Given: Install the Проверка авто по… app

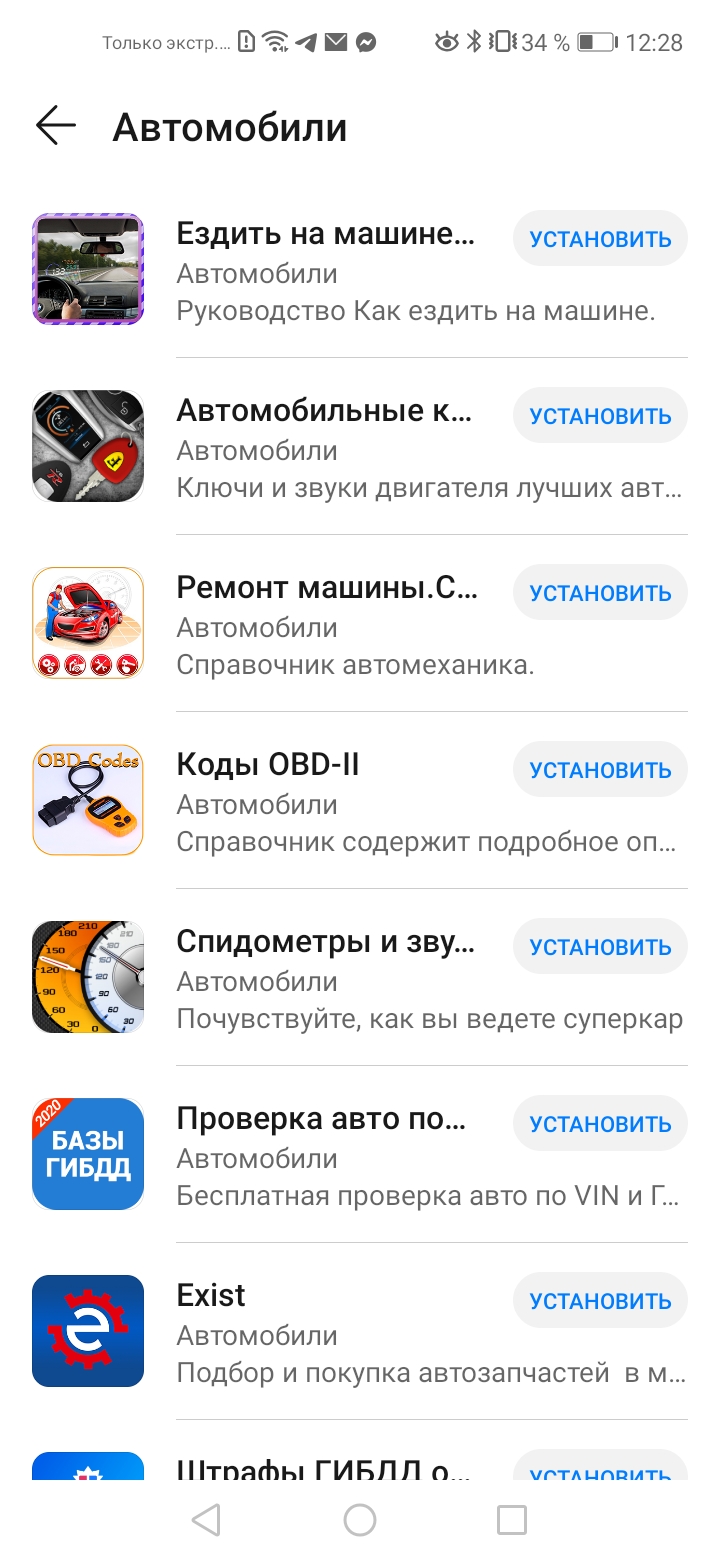Looking at the screenshot, I should 600,1124.
